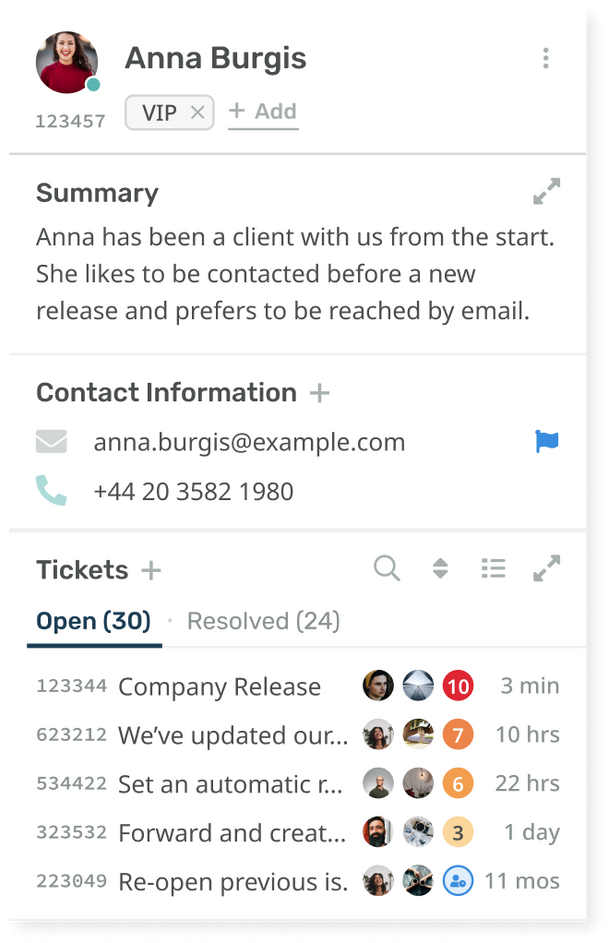The width and height of the screenshot is (608, 943).
Task: Create a new ticket
Action: click(x=150, y=570)
